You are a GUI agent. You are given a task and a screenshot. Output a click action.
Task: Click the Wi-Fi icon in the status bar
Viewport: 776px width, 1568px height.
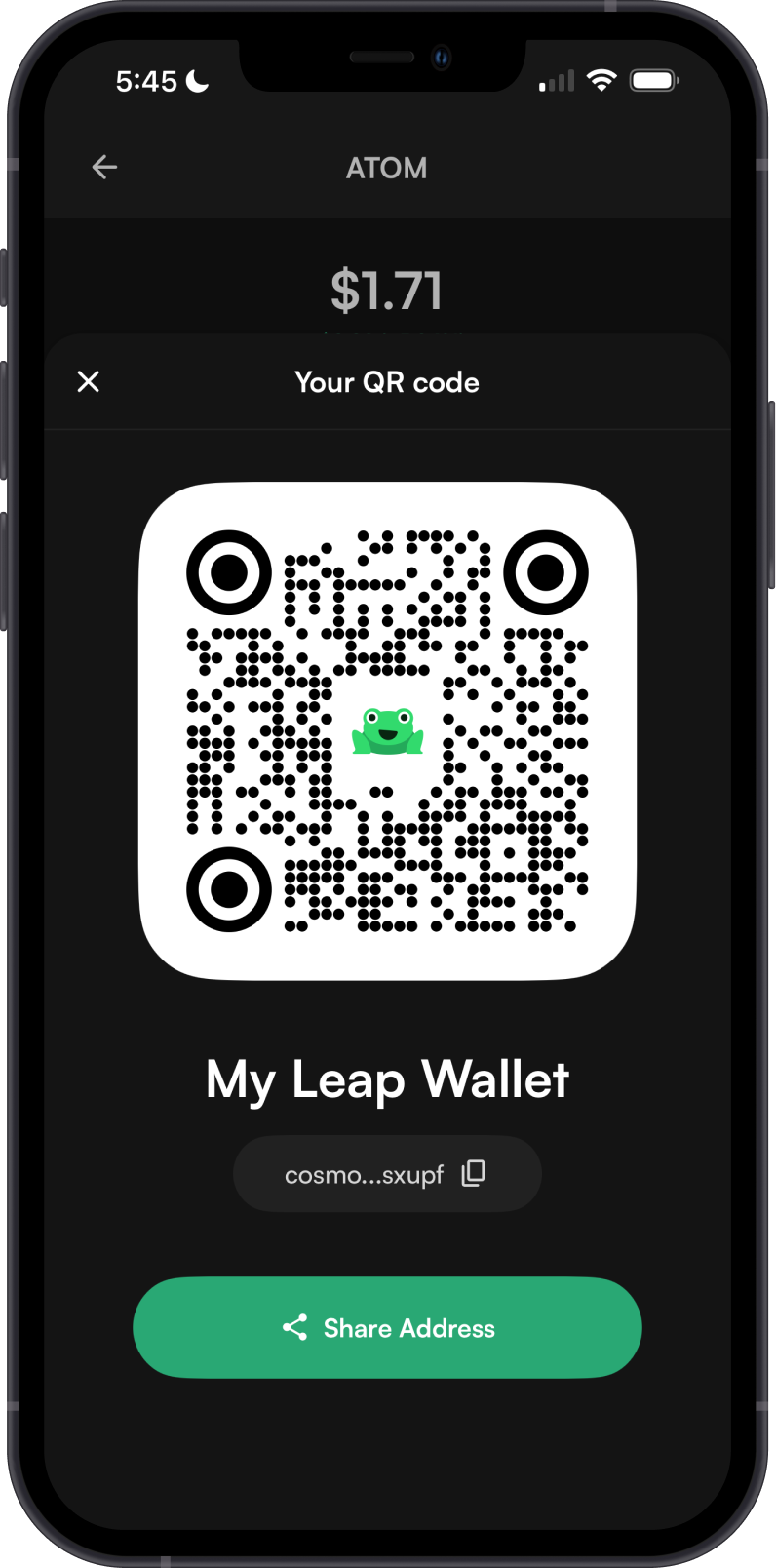click(602, 80)
